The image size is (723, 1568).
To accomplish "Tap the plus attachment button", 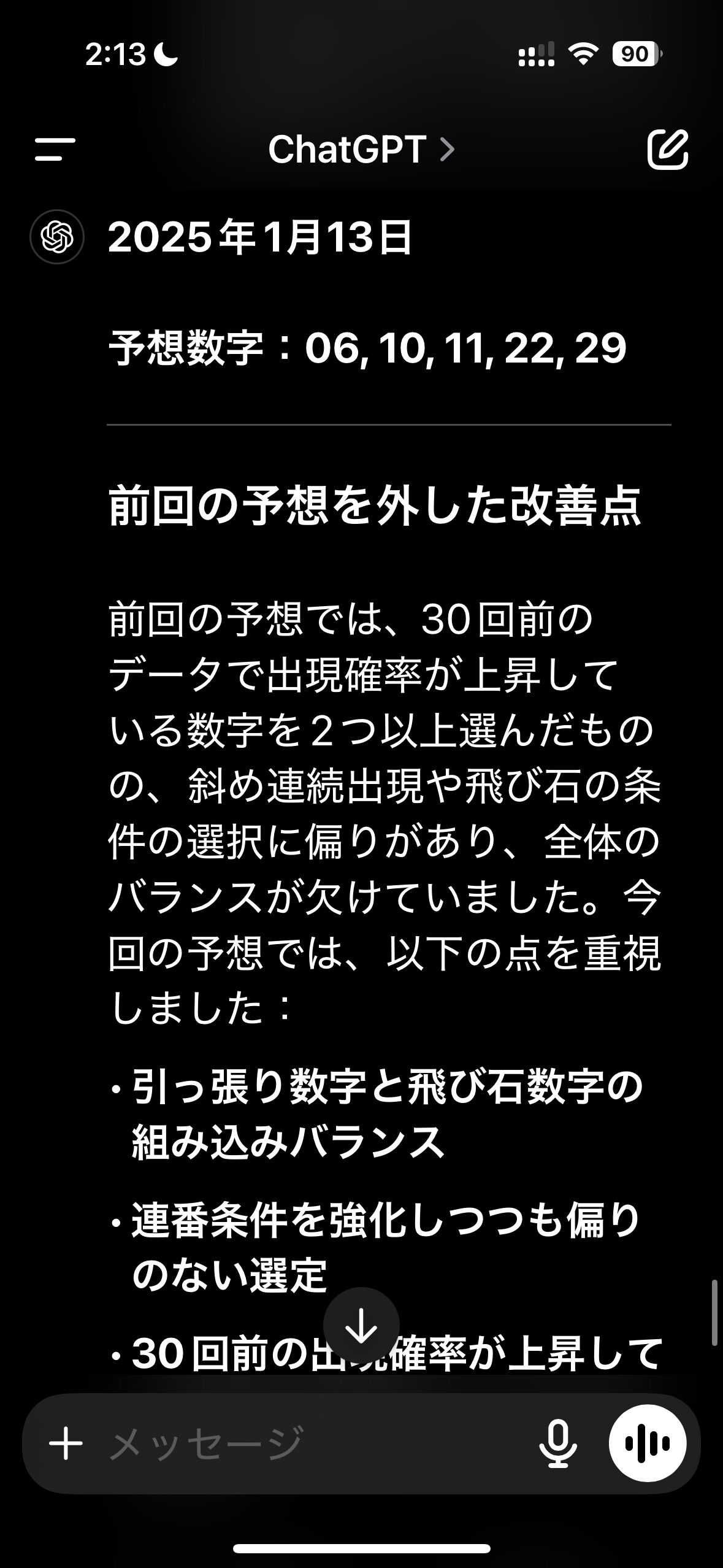I will point(66,1444).
